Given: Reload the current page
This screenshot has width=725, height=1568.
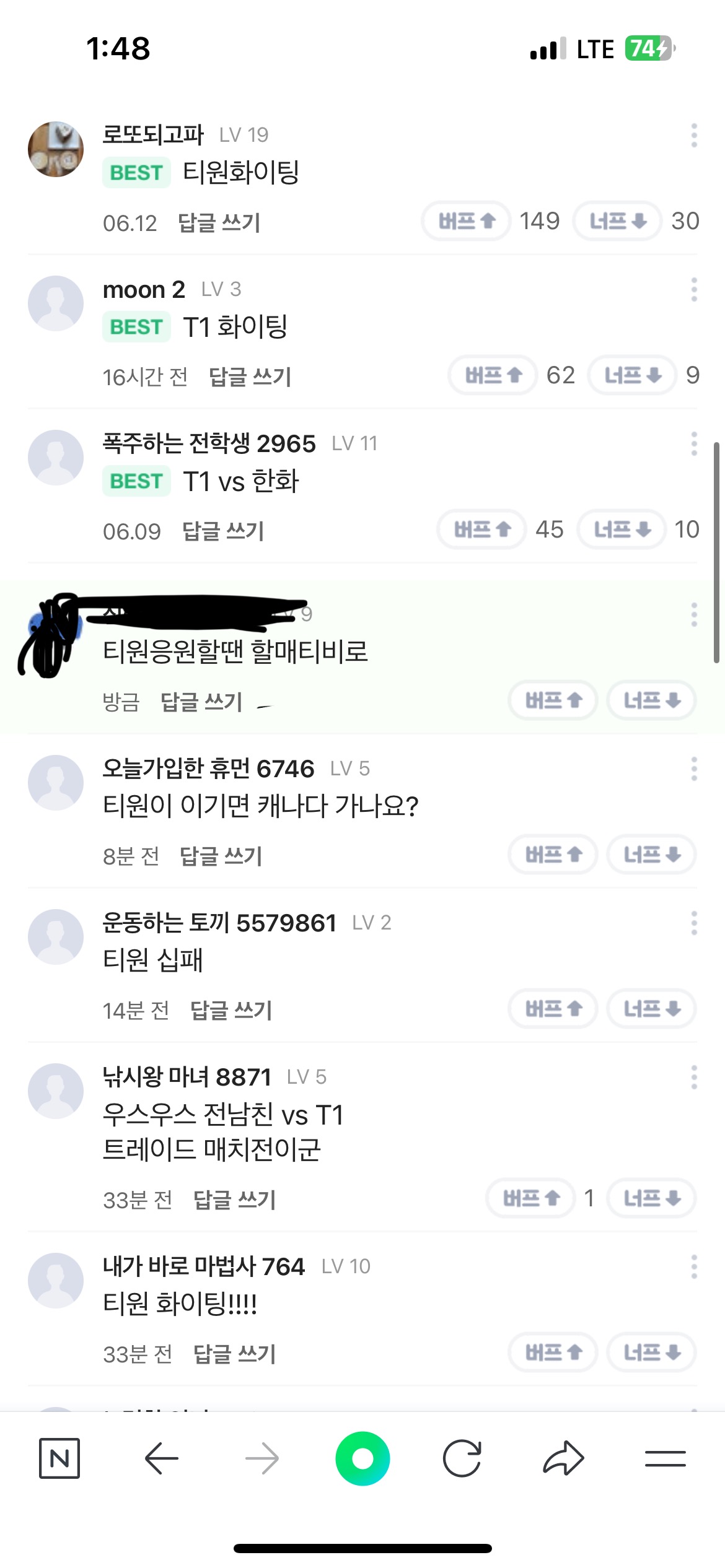Looking at the screenshot, I should 462,1458.
